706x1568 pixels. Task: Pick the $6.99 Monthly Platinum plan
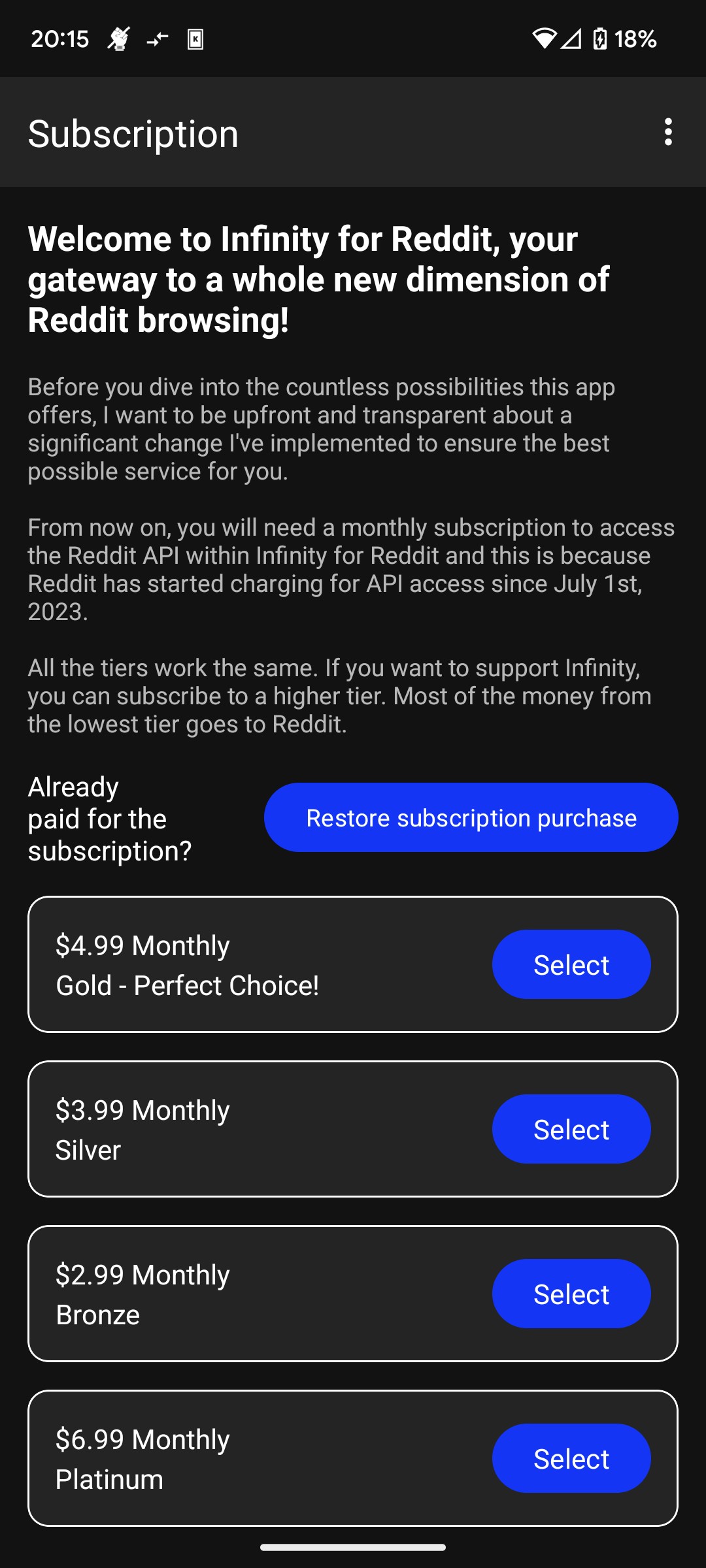[x=571, y=1458]
